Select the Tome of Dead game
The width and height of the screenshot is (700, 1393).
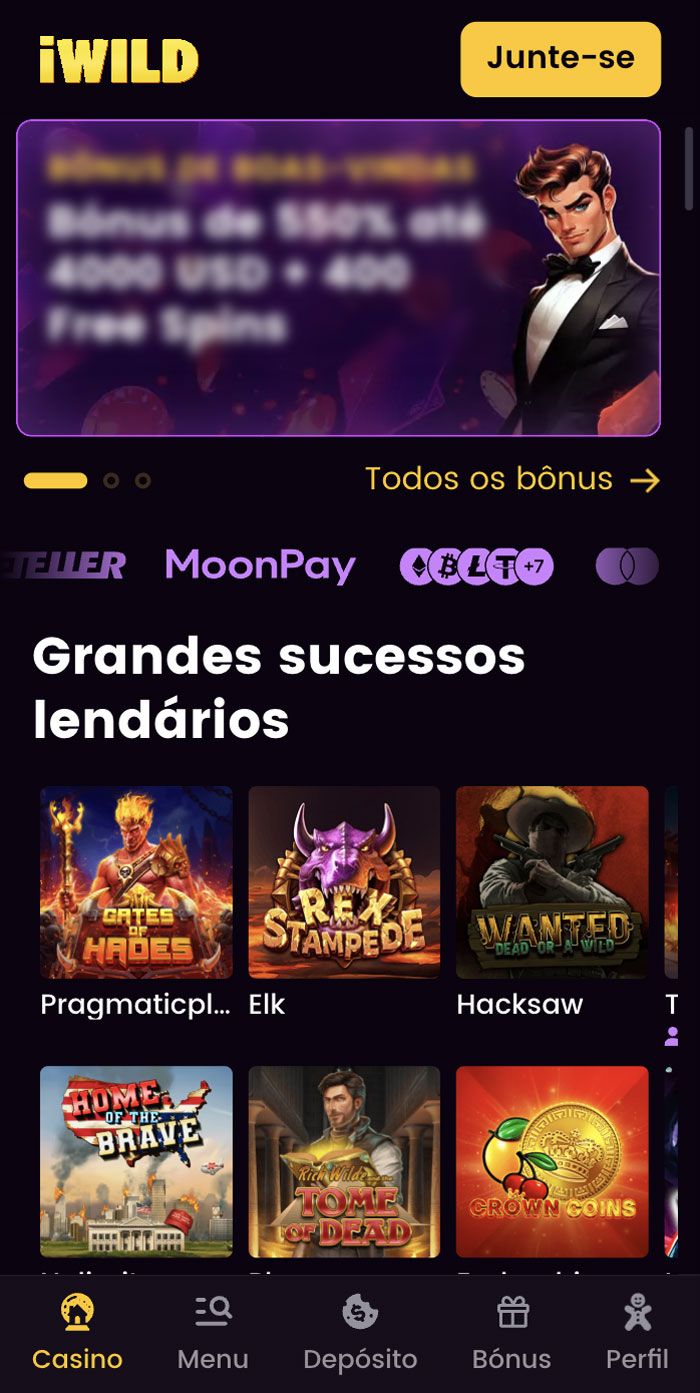pyautogui.click(x=344, y=1161)
